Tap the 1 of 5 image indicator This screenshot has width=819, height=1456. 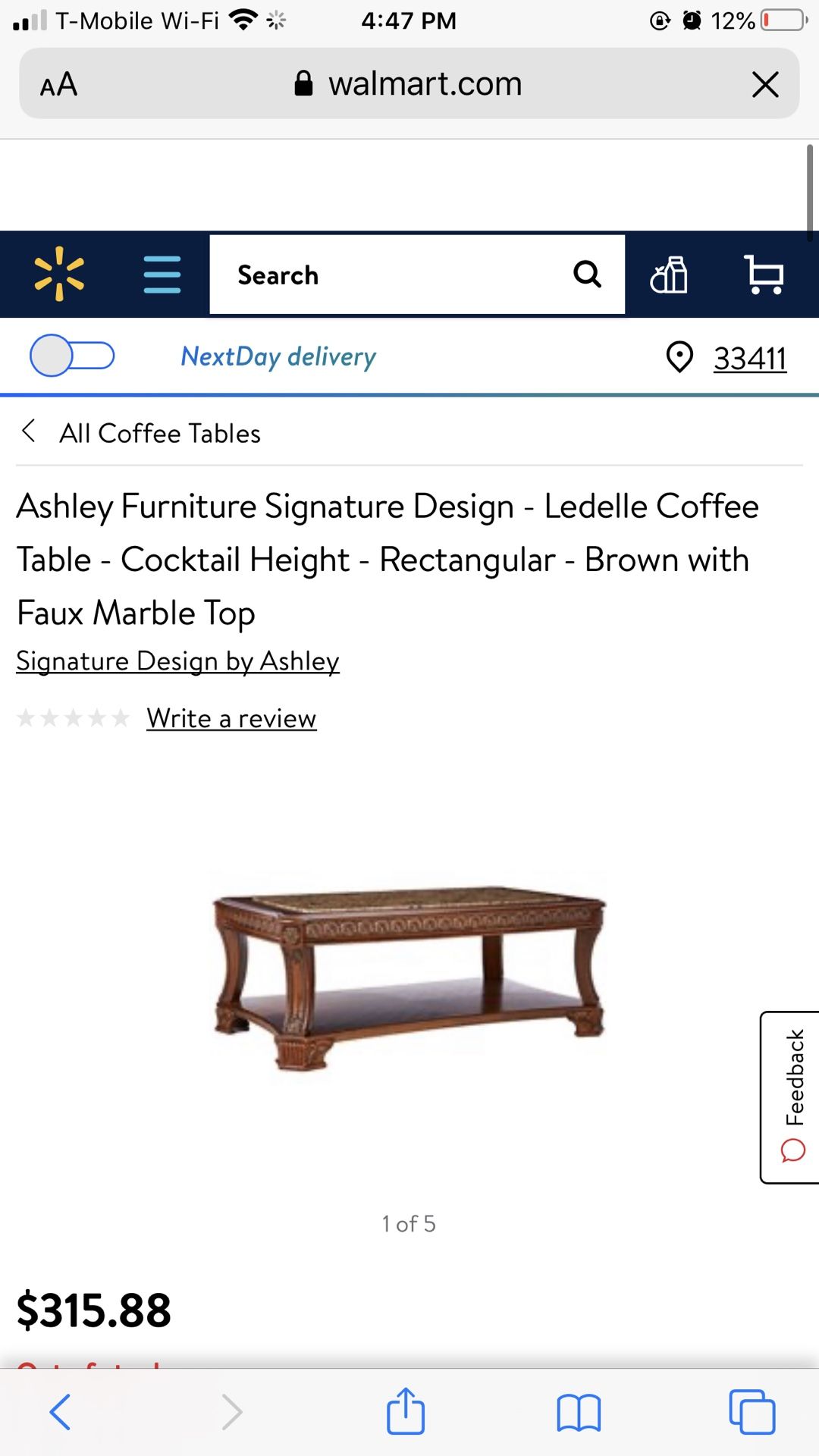pos(409,1222)
